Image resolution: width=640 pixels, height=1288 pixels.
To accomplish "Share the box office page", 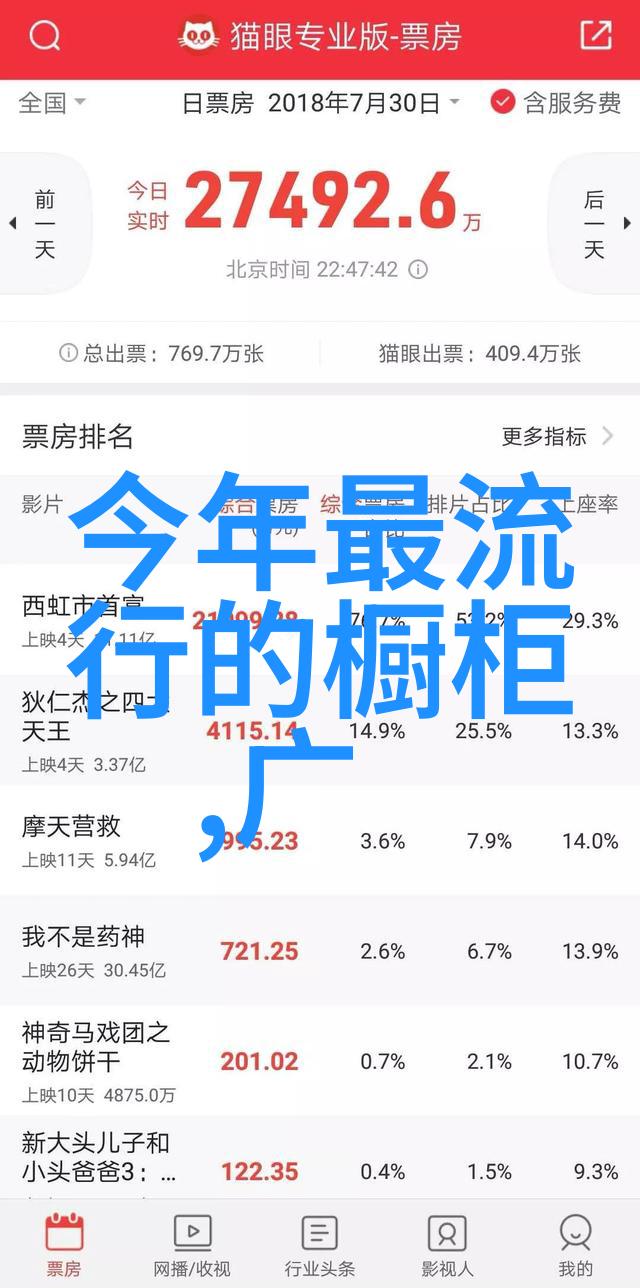I will click(x=595, y=37).
